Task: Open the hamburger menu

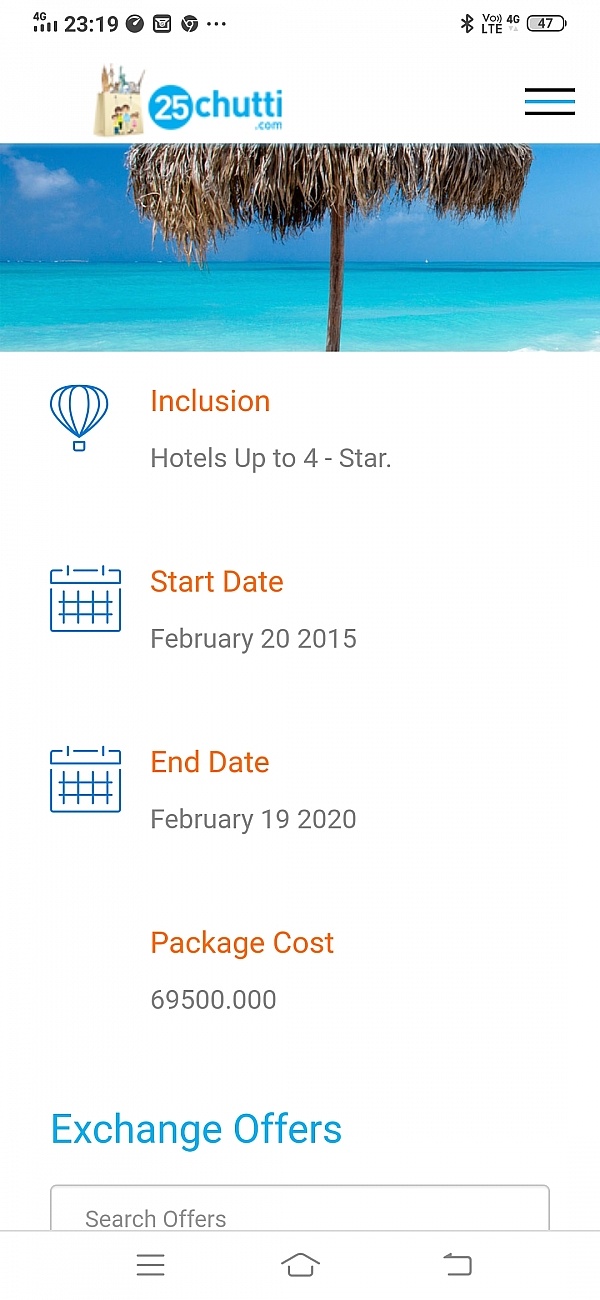Action: (549, 101)
